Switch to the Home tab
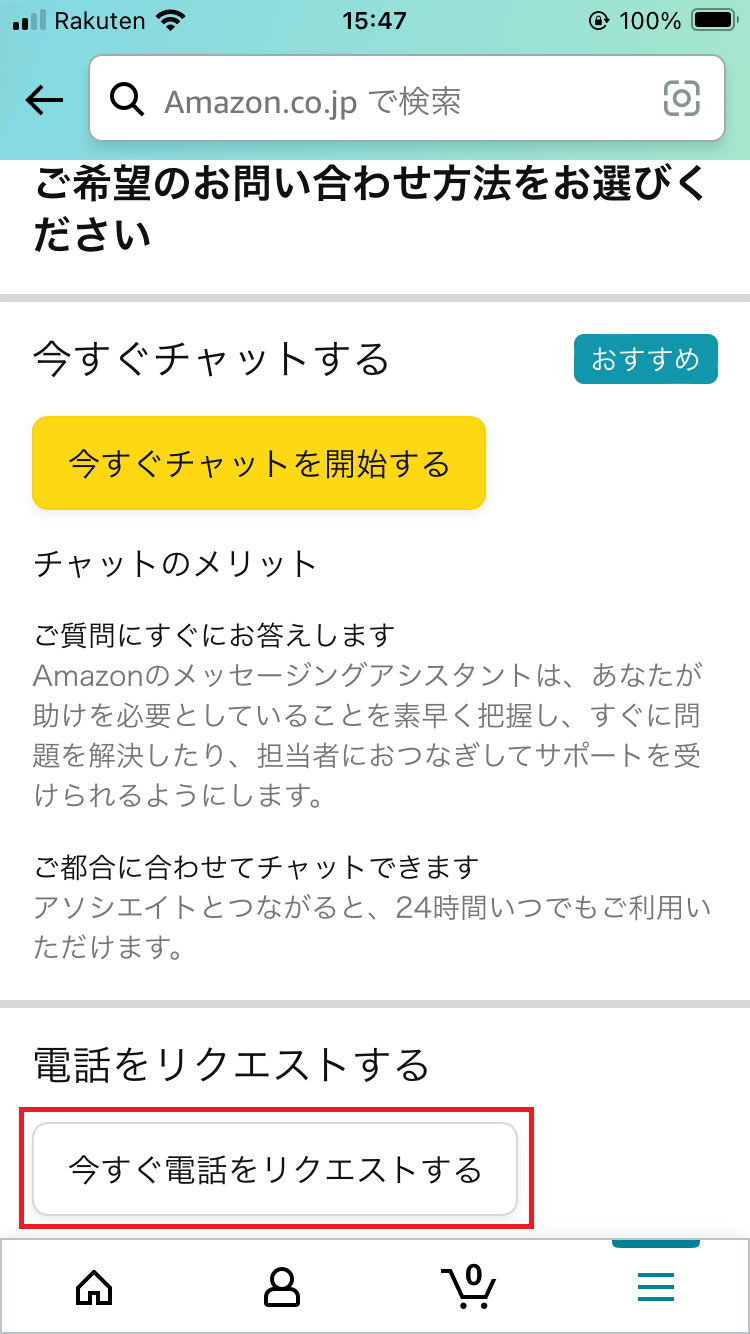Image resolution: width=750 pixels, height=1334 pixels. [95, 1286]
